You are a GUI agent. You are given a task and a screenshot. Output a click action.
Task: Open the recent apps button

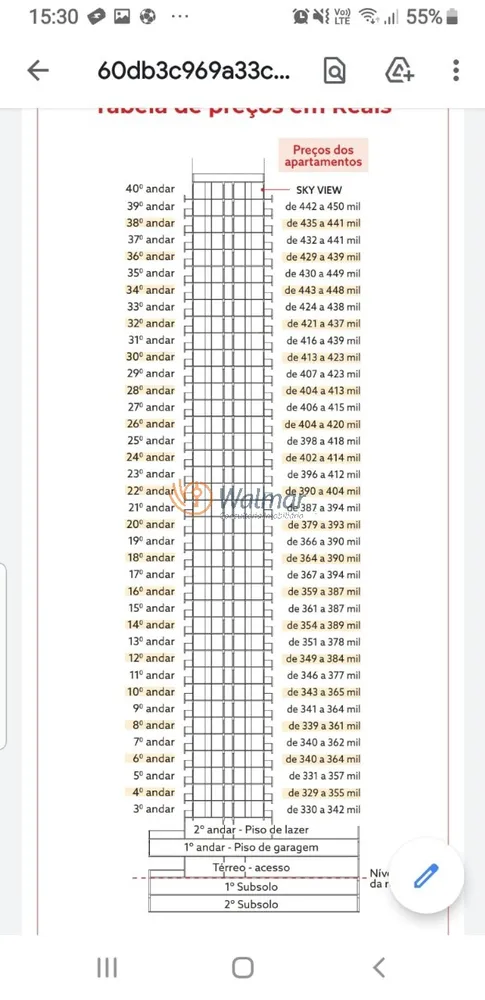[107, 967]
